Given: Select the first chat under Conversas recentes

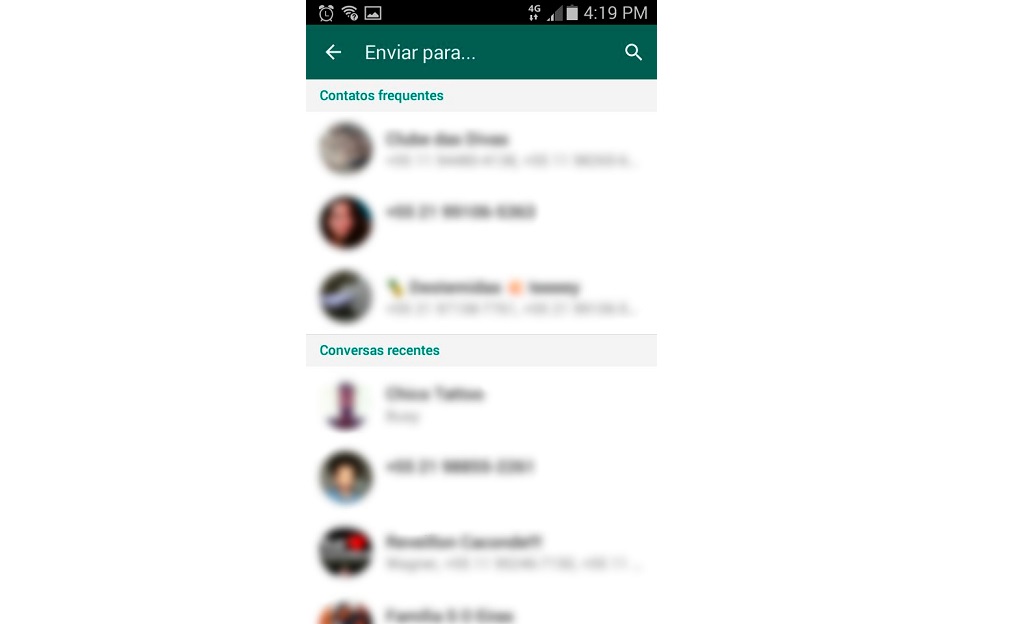Looking at the screenshot, I should click(x=480, y=403).
